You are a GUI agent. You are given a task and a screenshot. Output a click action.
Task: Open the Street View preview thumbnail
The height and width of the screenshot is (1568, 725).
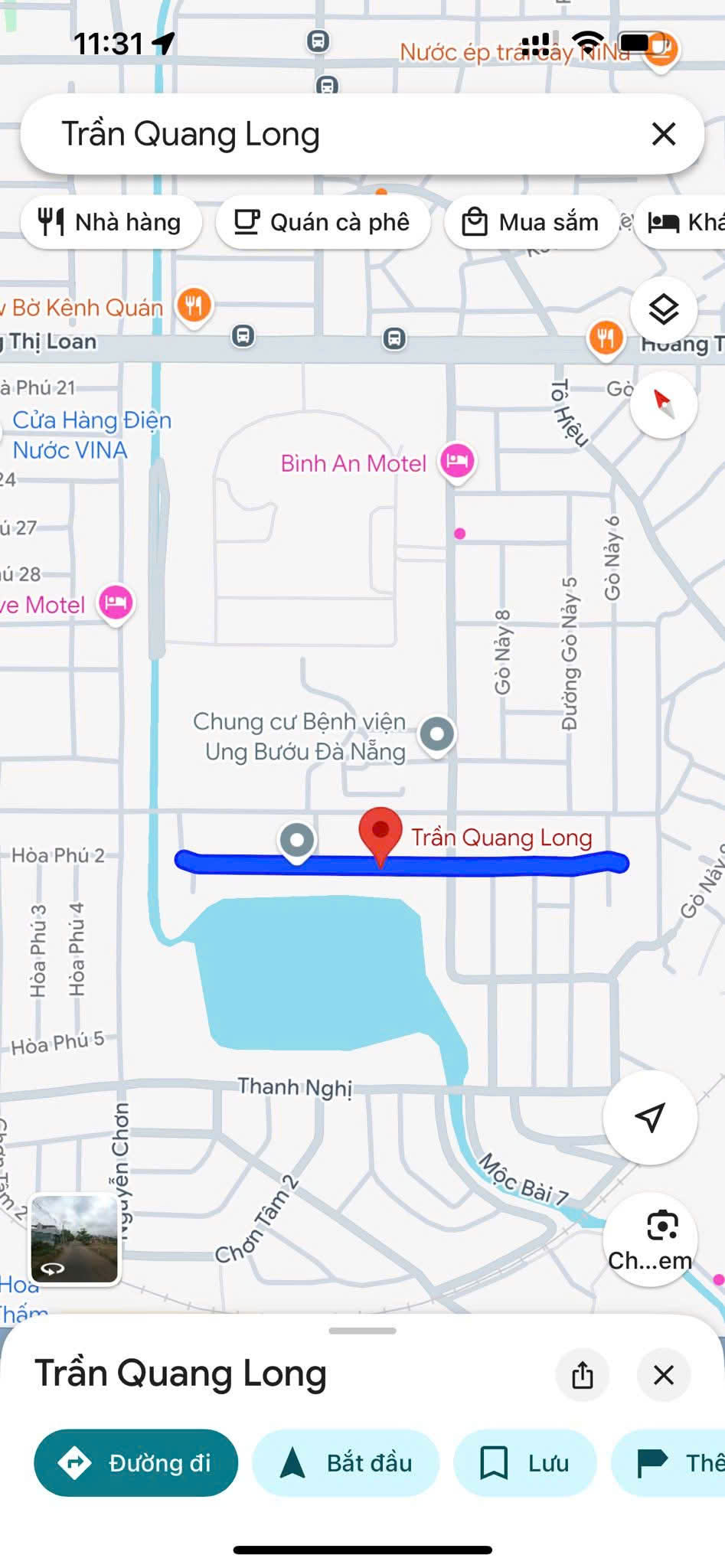coord(73,1239)
